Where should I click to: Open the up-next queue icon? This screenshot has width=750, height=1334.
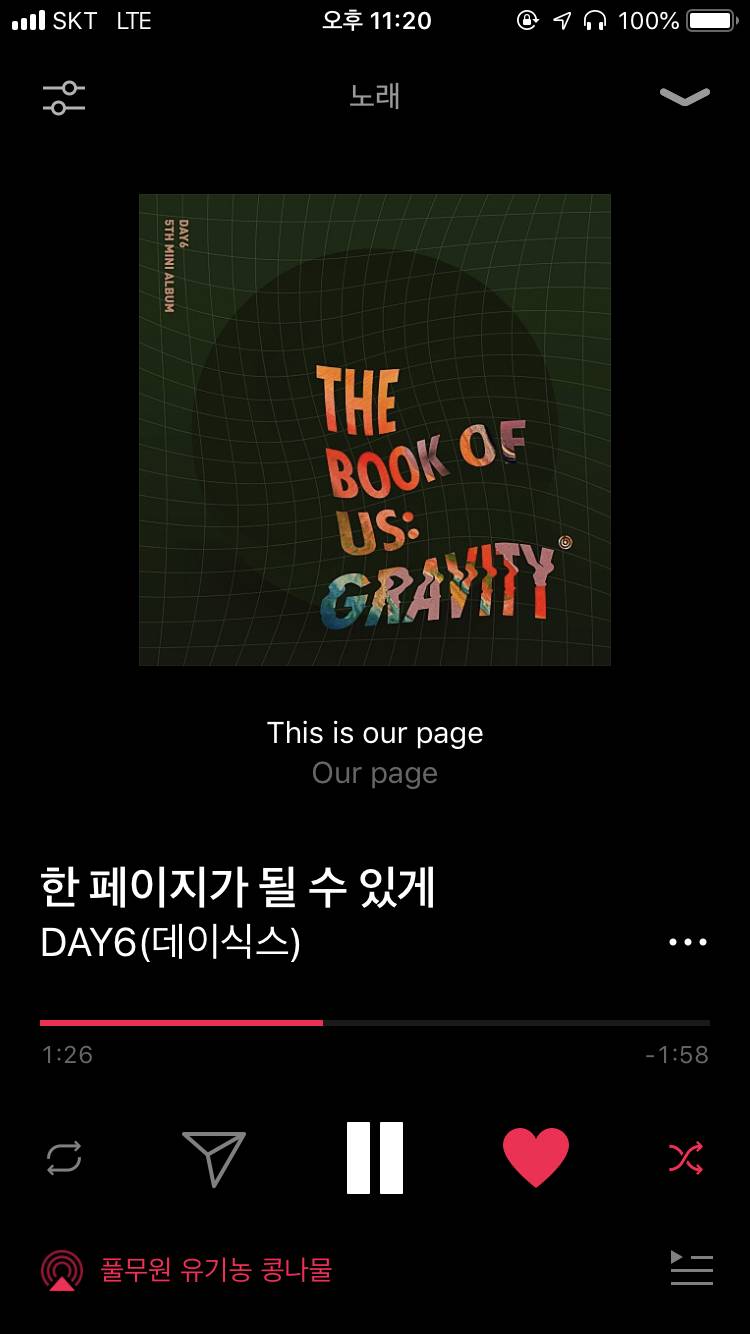pos(690,1268)
